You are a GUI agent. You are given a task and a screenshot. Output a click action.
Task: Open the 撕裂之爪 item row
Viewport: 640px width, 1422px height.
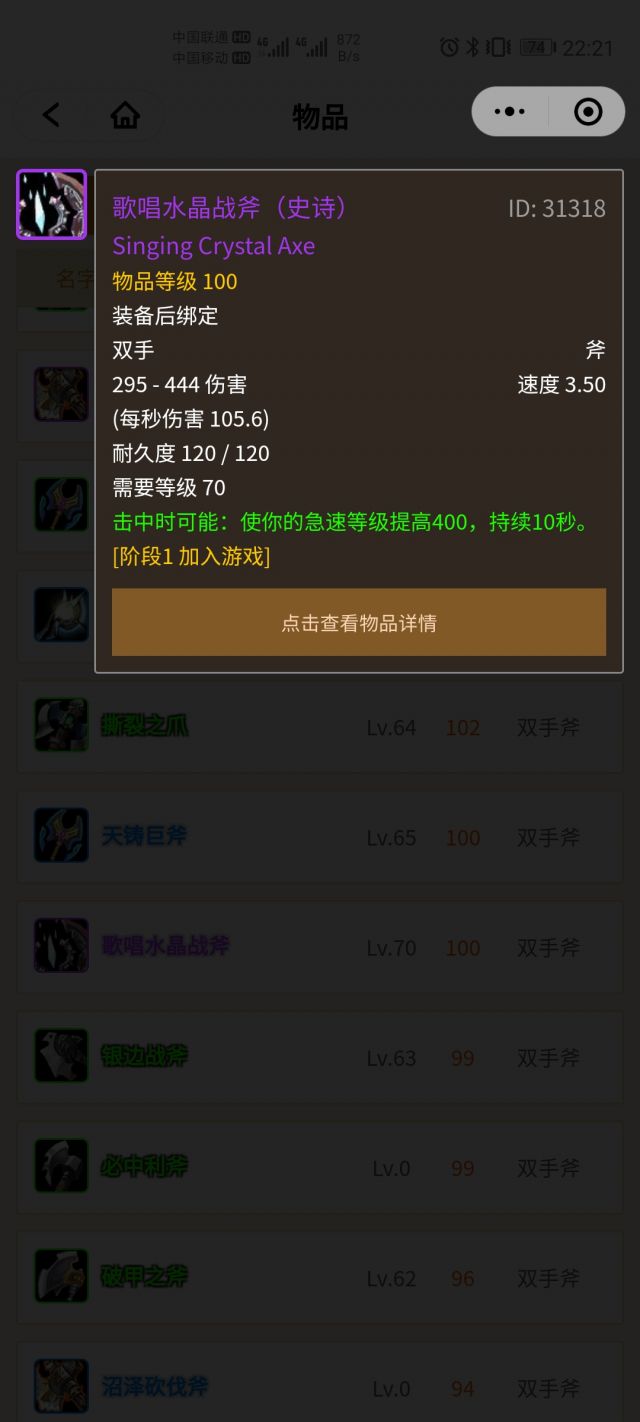click(x=320, y=727)
